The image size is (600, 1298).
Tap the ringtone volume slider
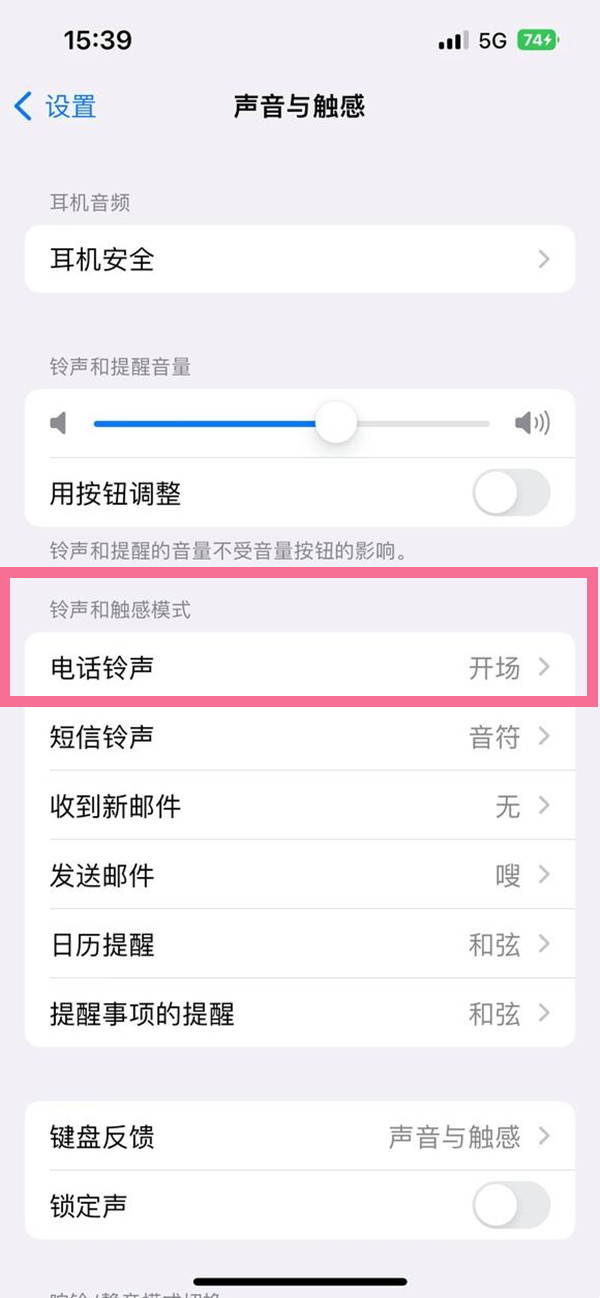click(x=336, y=423)
